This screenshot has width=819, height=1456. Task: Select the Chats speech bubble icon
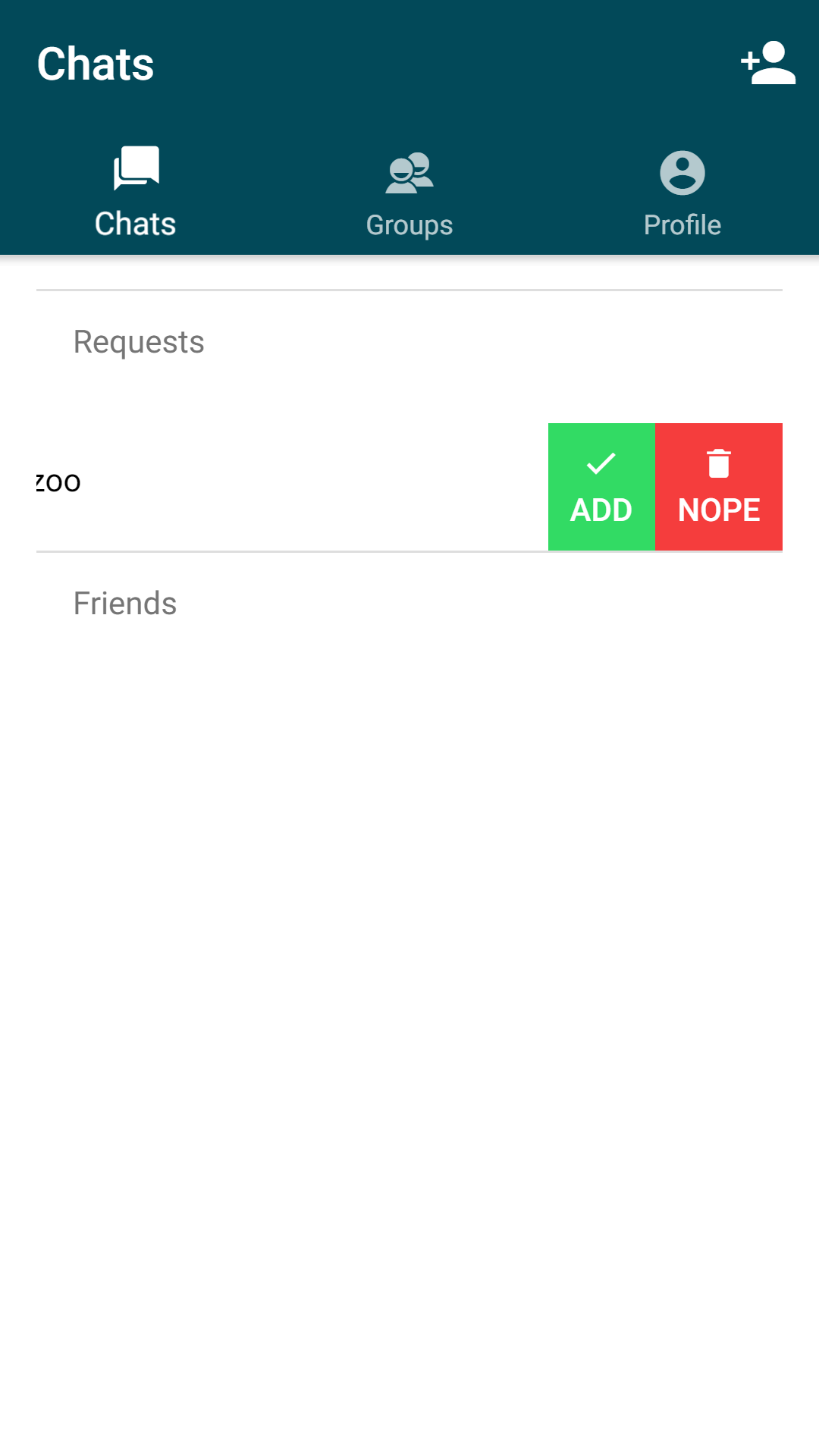point(136,168)
